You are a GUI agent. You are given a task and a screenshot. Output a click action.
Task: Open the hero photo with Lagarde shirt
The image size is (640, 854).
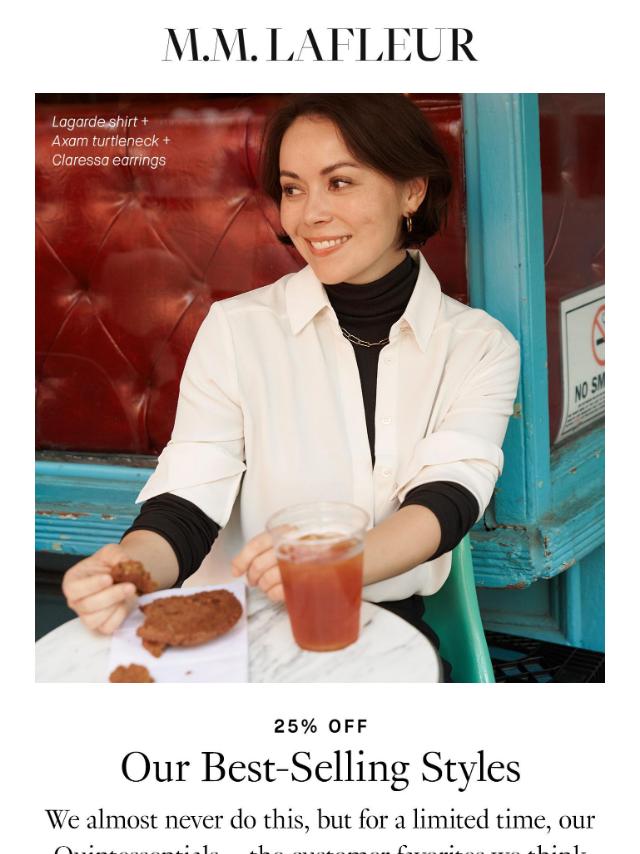(320, 388)
